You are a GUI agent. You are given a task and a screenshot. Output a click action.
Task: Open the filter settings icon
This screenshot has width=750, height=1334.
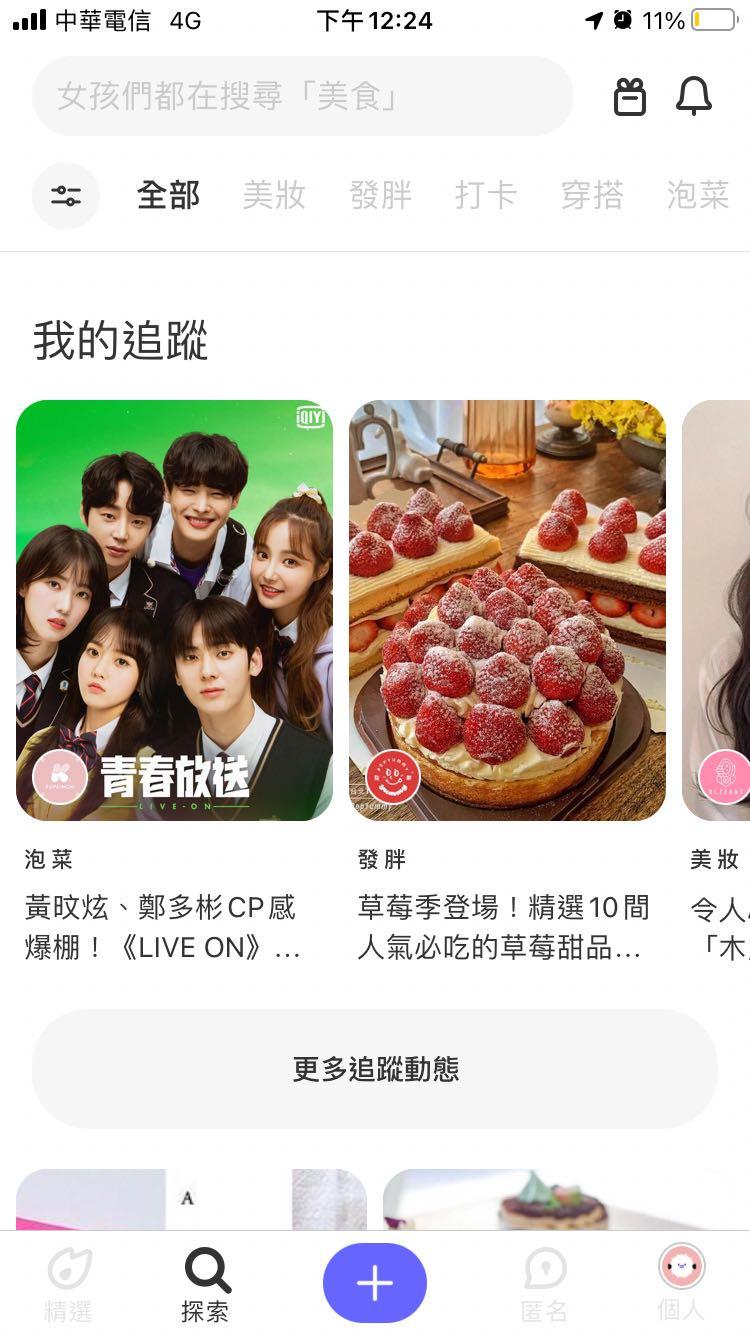click(66, 195)
